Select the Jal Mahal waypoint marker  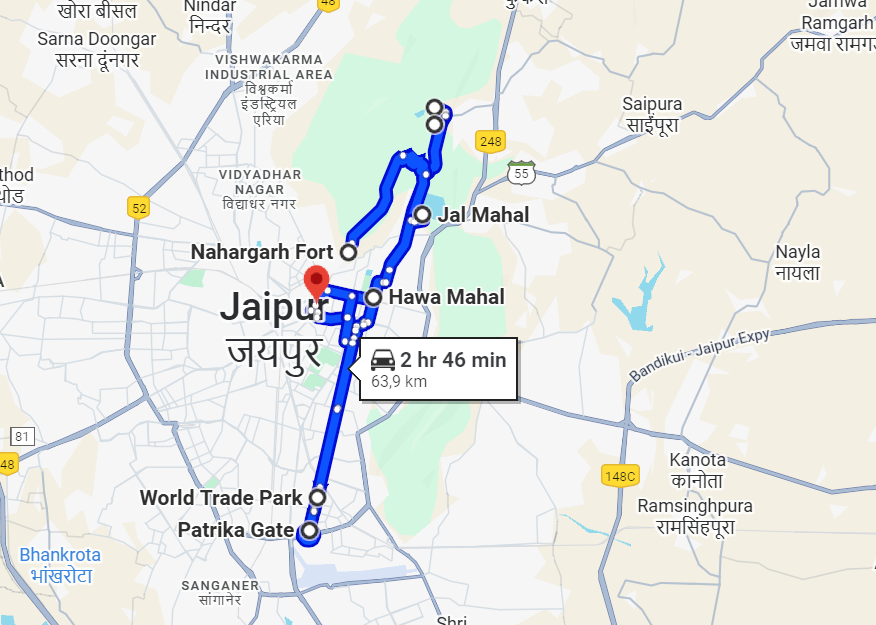click(422, 215)
